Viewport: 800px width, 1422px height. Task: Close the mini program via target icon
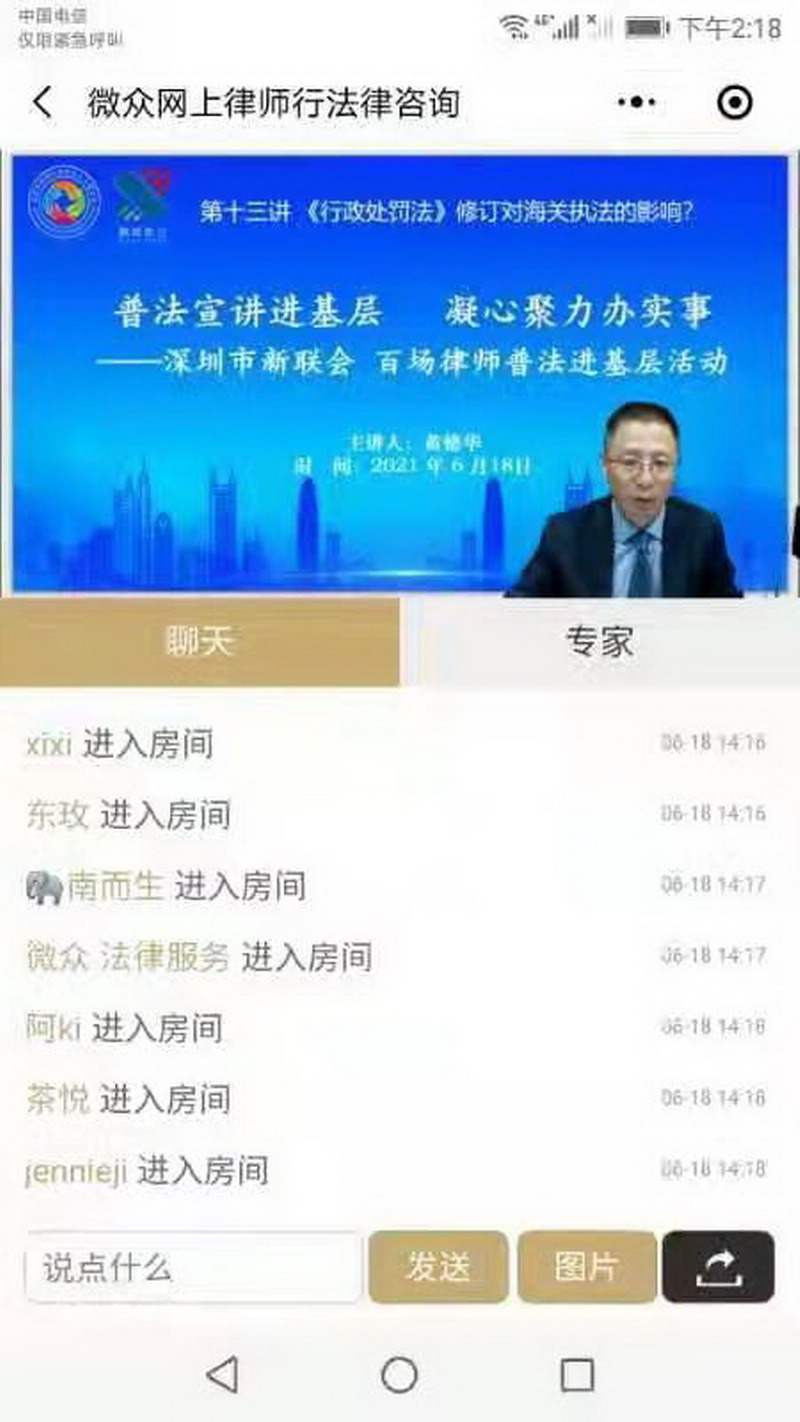735,103
